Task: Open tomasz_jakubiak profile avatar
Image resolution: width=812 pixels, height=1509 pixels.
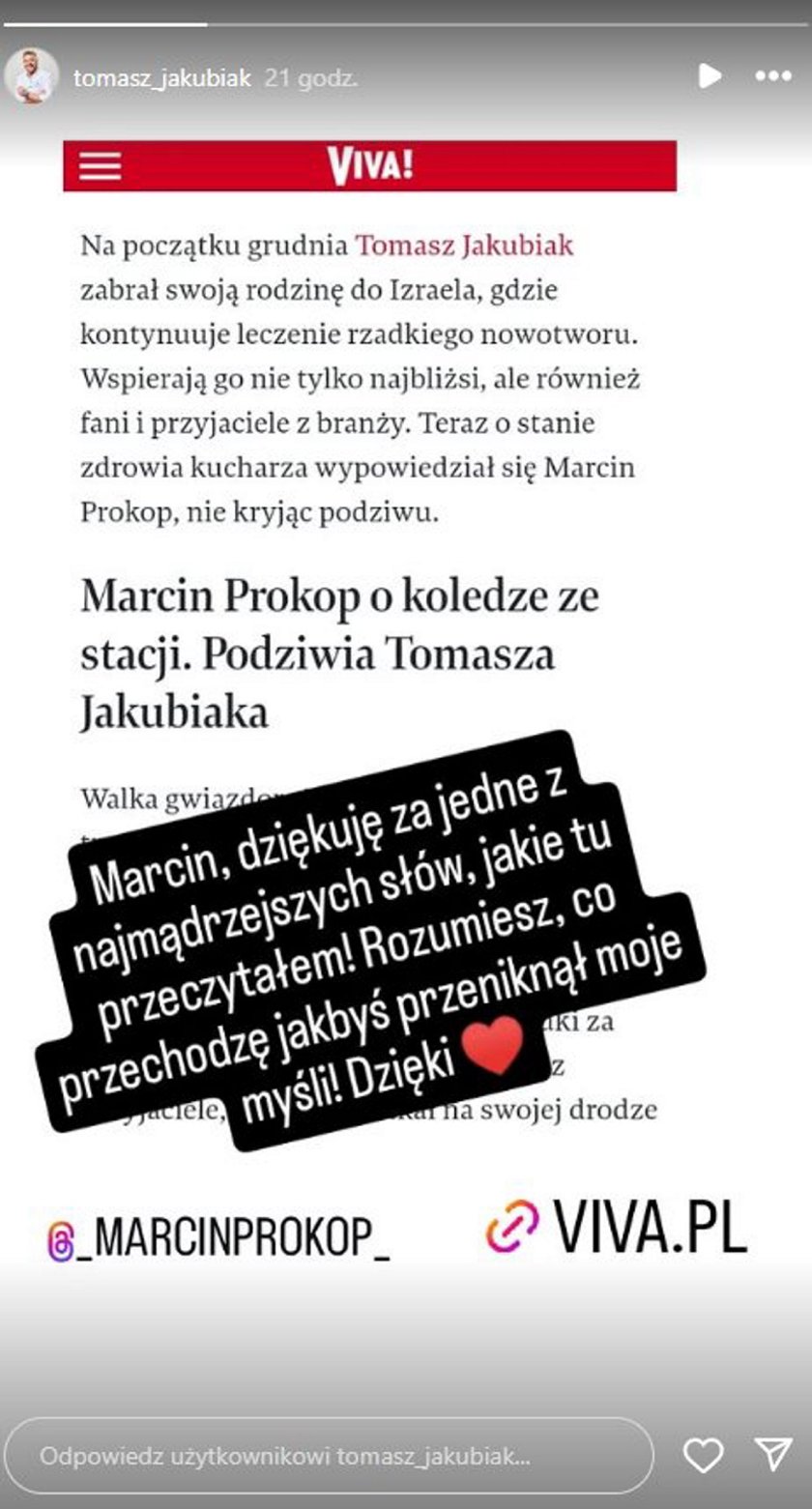Action: (32, 77)
